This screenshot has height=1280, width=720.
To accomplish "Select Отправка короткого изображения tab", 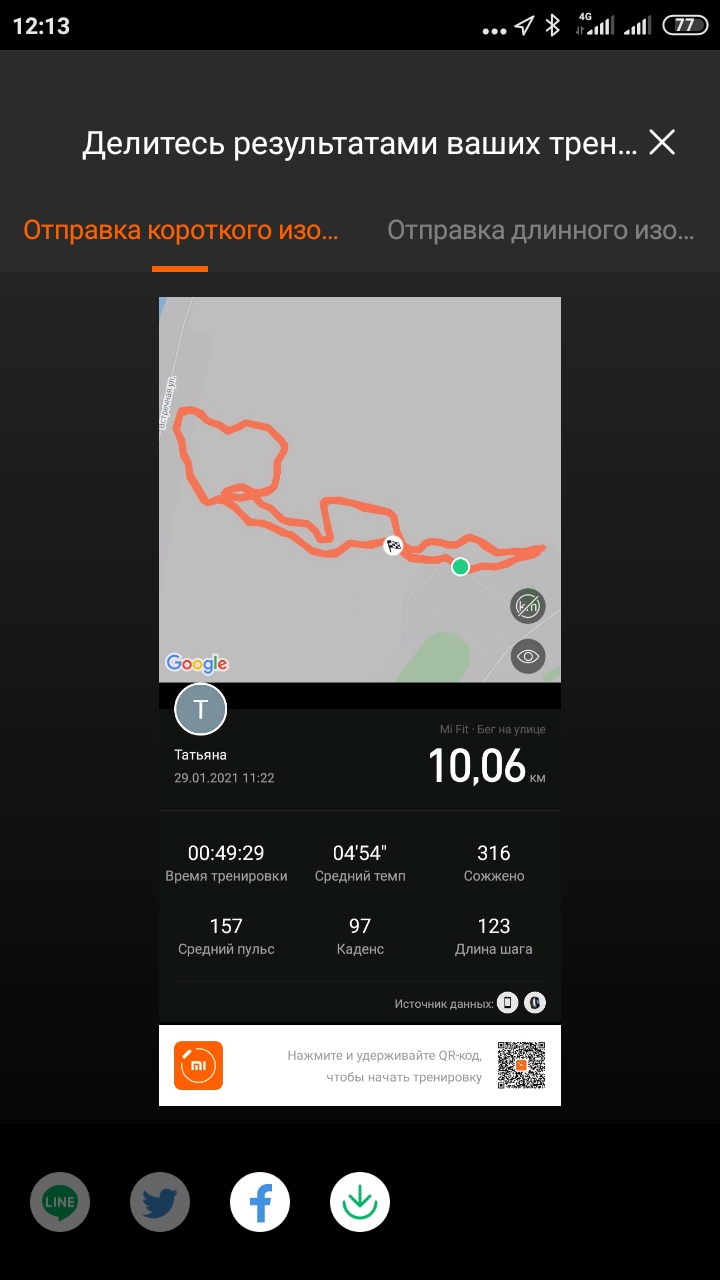I will coord(181,231).
